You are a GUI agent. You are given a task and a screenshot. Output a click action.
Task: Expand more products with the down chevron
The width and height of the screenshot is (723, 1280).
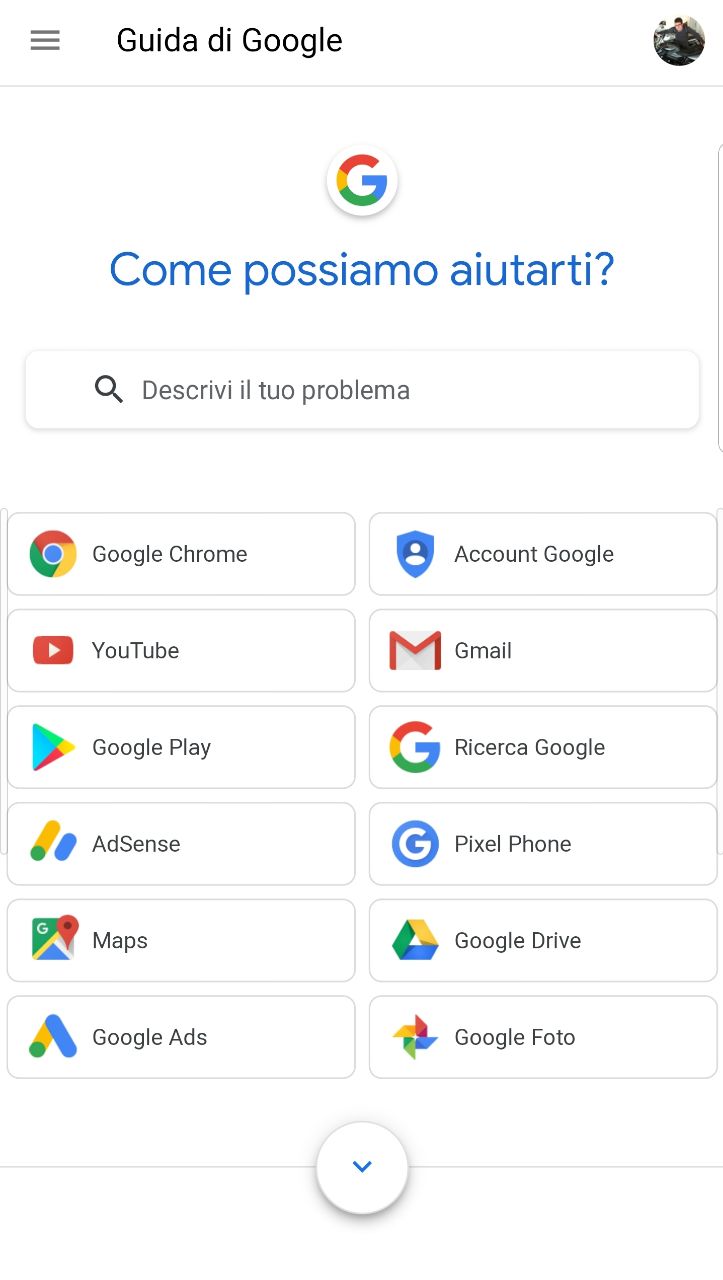tap(362, 1167)
